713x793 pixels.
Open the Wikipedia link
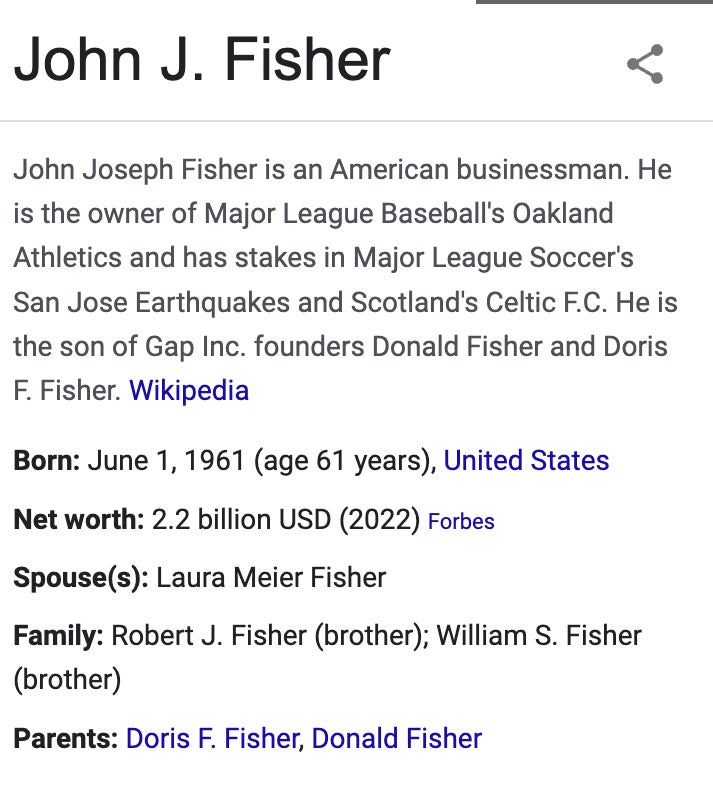189,390
